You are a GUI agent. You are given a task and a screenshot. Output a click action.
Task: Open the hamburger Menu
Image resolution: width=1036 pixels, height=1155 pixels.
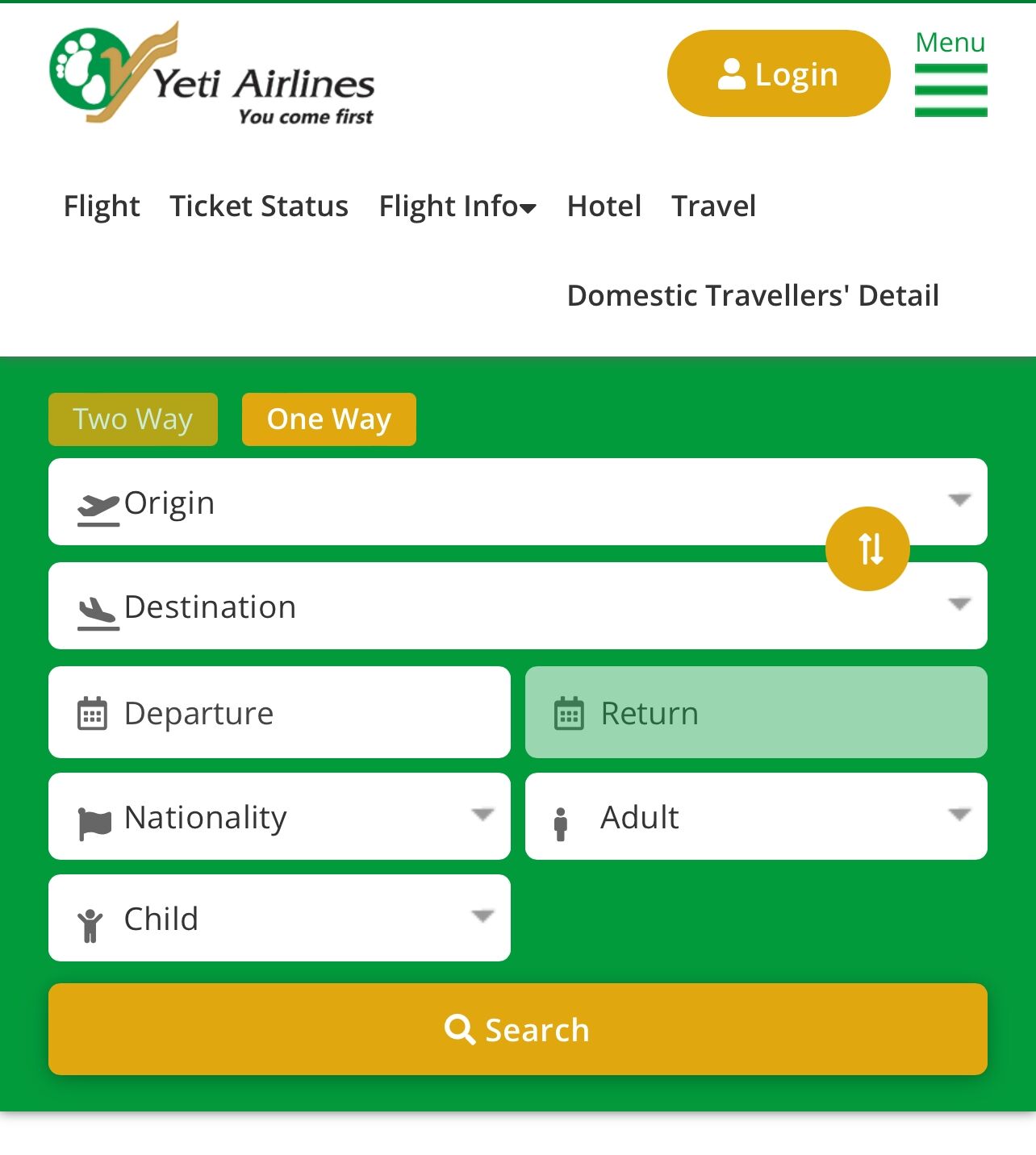pyautogui.click(x=950, y=73)
